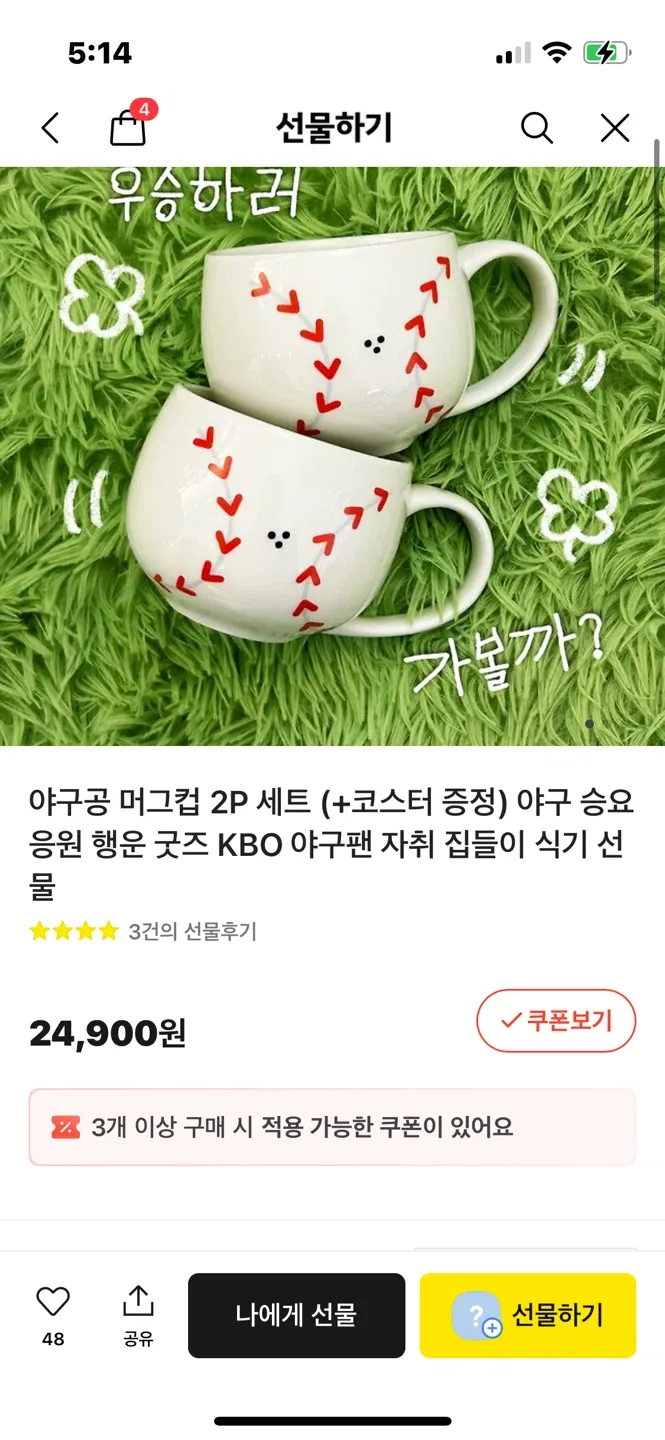
Task: Open the baseball mug product image
Action: click(332, 455)
